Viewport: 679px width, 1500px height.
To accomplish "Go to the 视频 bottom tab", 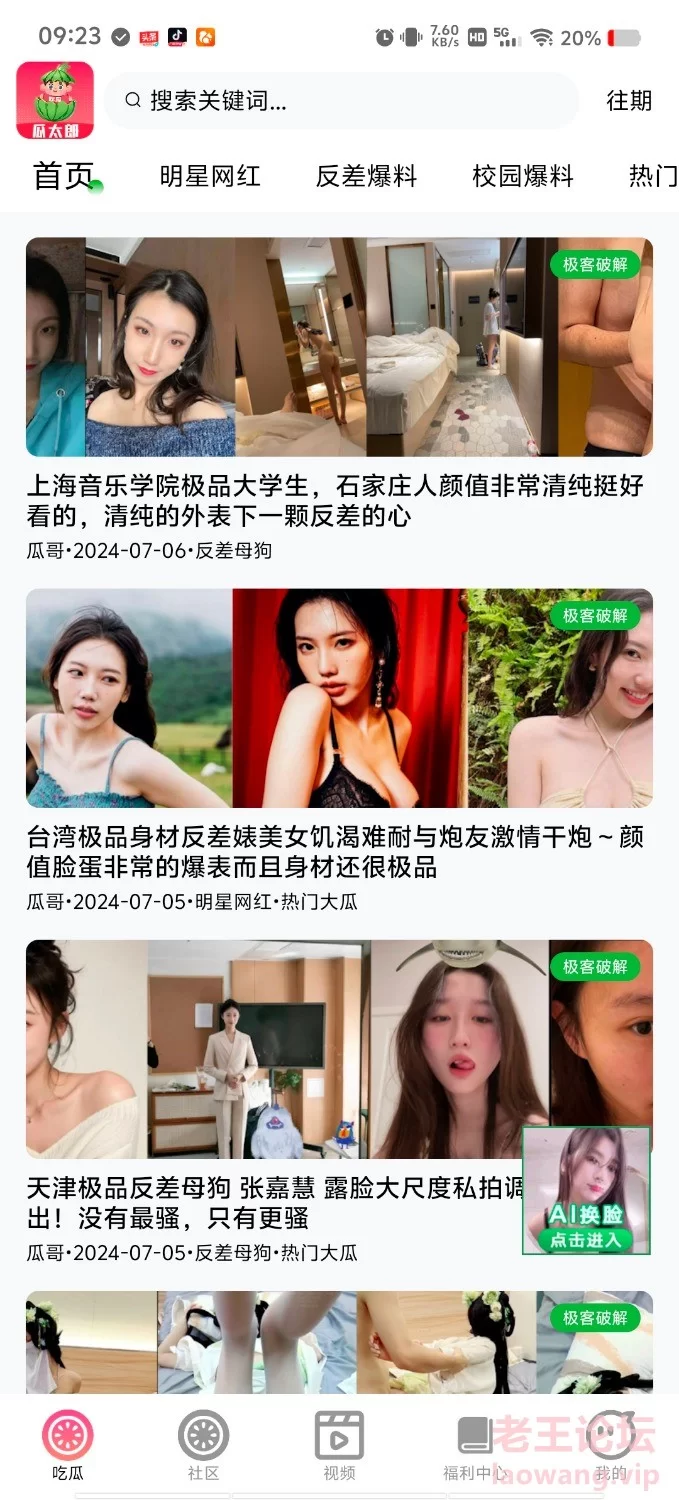I will pos(339,1446).
